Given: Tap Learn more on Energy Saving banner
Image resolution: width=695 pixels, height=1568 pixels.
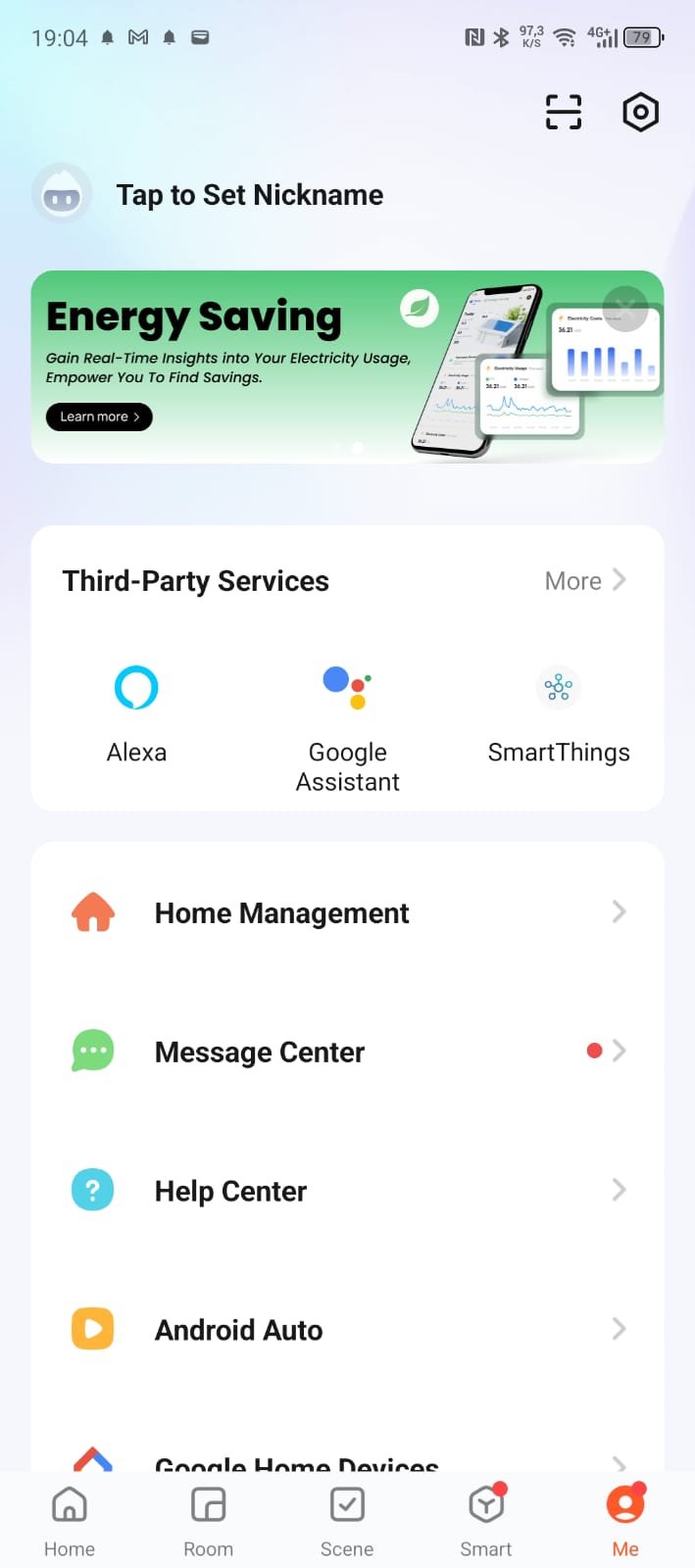Looking at the screenshot, I should click(99, 416).
